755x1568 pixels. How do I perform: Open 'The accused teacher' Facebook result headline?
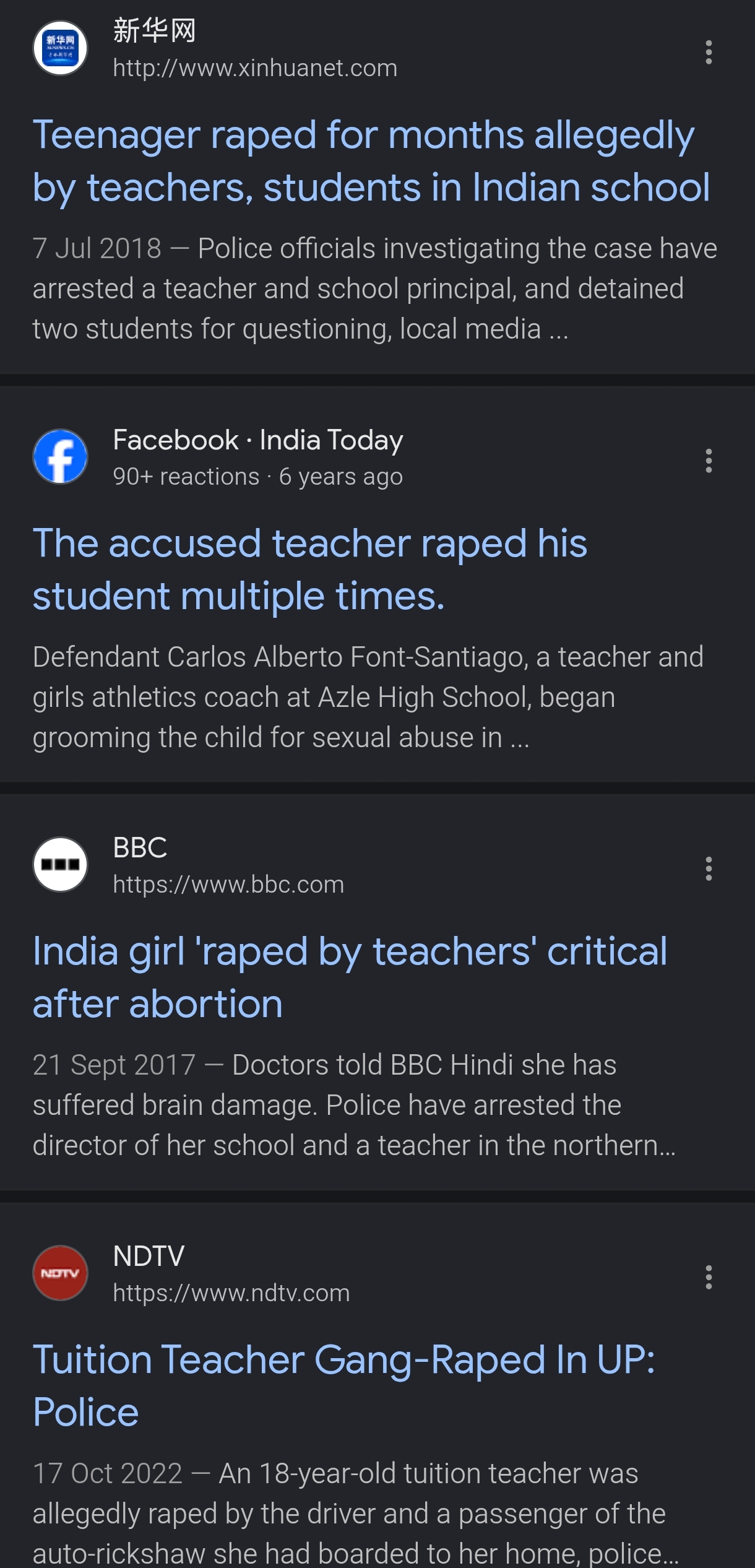coord(309,570)
